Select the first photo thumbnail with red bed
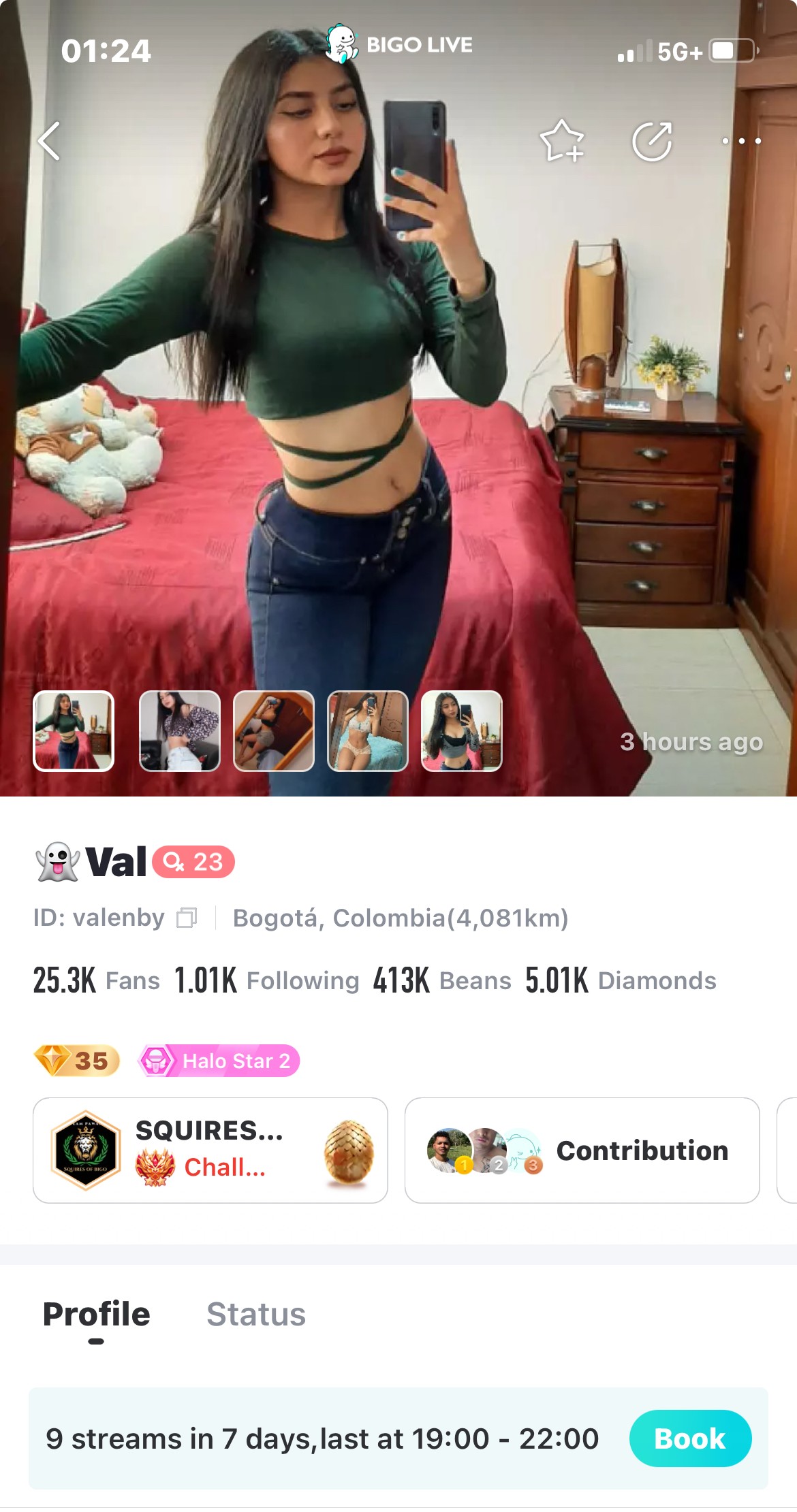 tap(74, 730)
